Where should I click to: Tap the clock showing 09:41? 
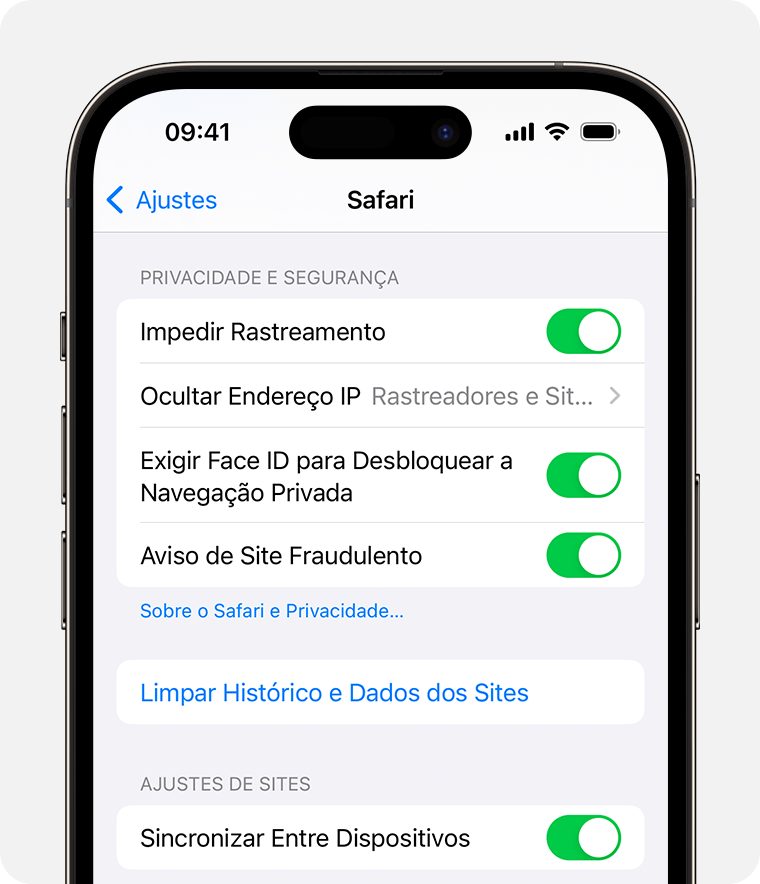(198, 131)
